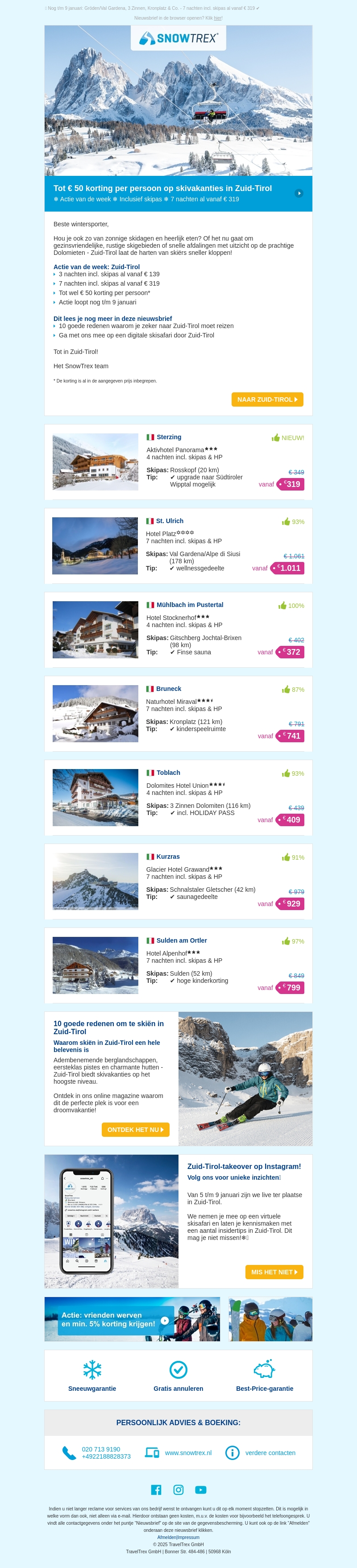Visit www.snowtrex.nl
The image size is (357, 1568).
pos(188,1453)
